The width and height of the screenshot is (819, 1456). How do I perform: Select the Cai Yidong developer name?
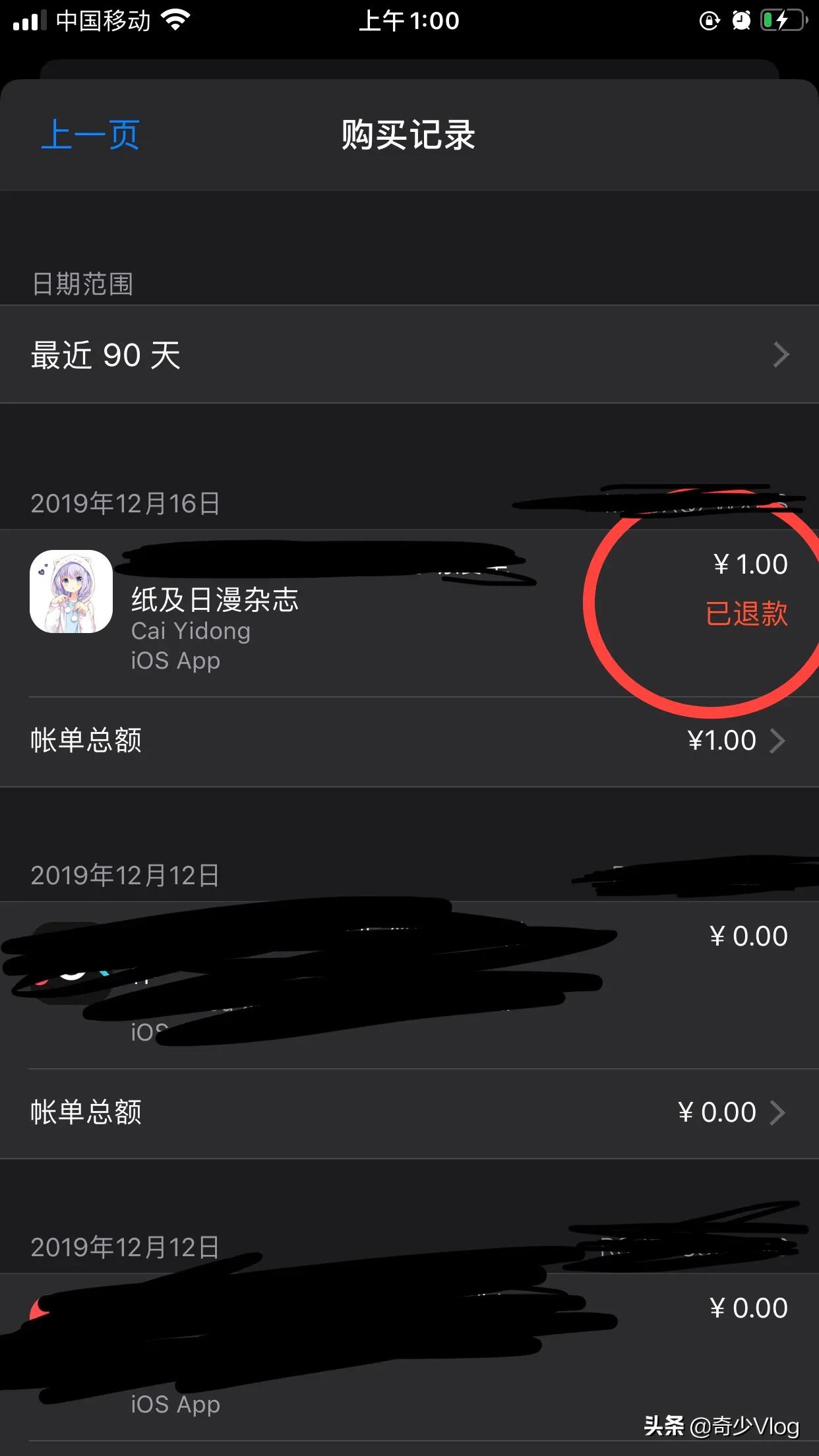coord(190,630)
